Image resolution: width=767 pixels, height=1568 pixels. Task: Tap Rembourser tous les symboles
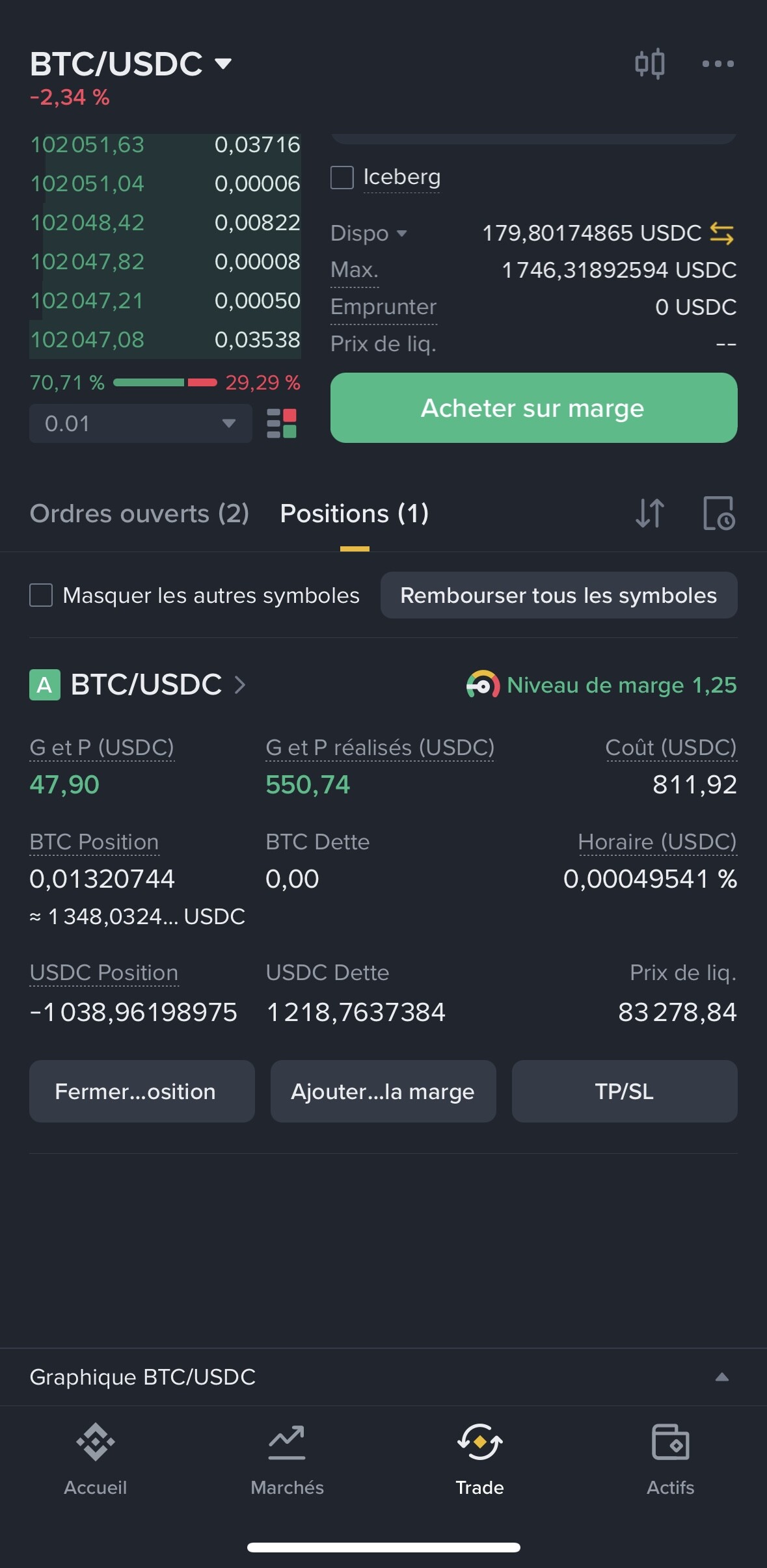pyautogui.click(x=558, y=595)
